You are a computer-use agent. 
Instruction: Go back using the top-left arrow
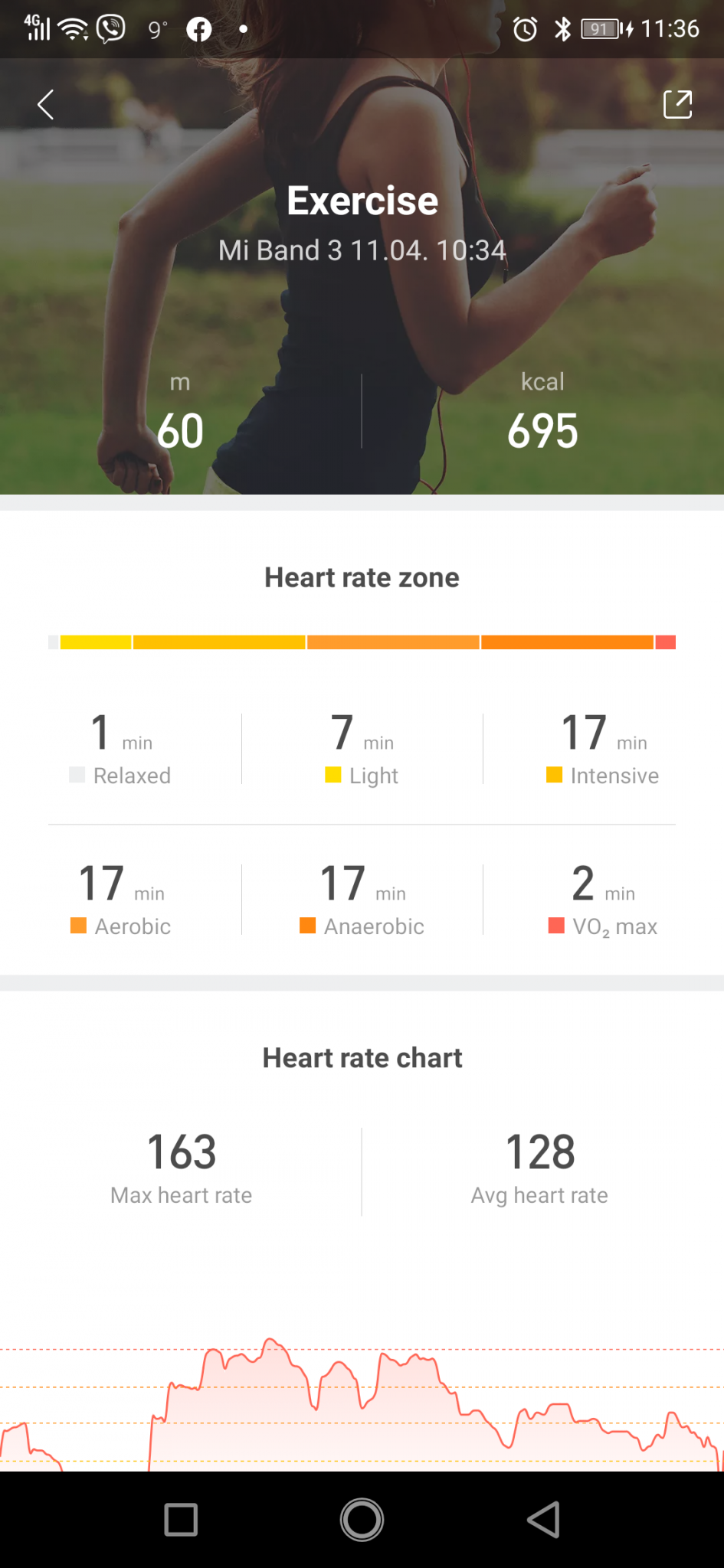[46, 105]
